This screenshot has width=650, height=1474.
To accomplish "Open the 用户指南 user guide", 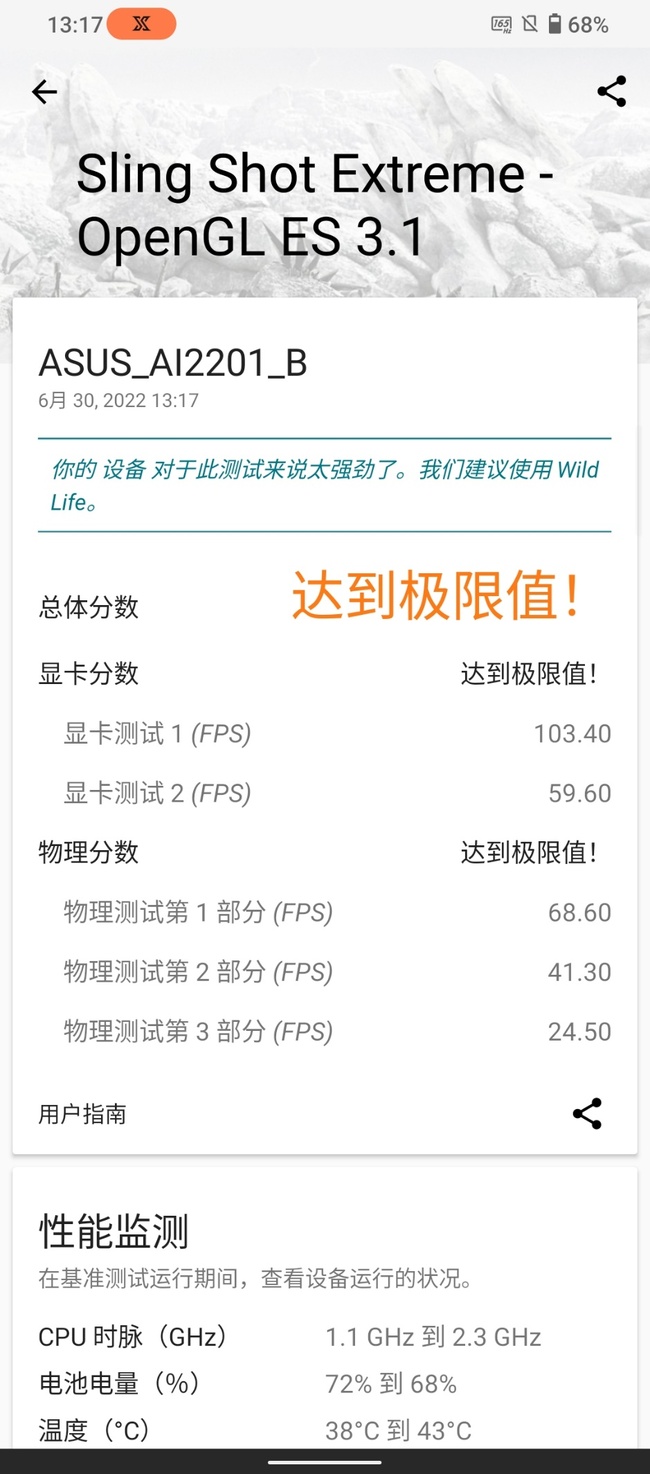I will click(82, 1114).
